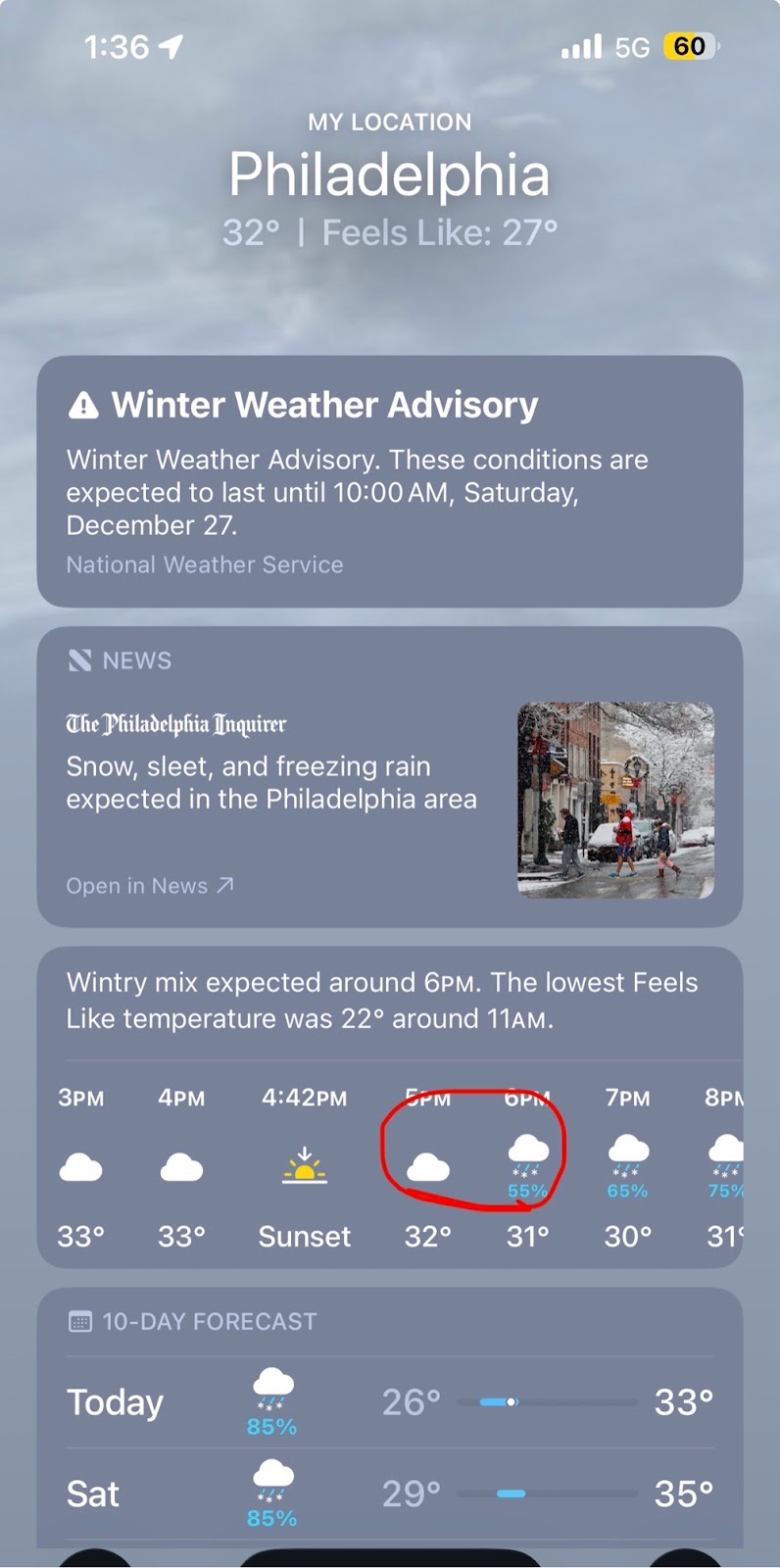Open Today's row in the 10-day forecast
The height and width of the screenshot is (1568, 780).
point(389,1402)
